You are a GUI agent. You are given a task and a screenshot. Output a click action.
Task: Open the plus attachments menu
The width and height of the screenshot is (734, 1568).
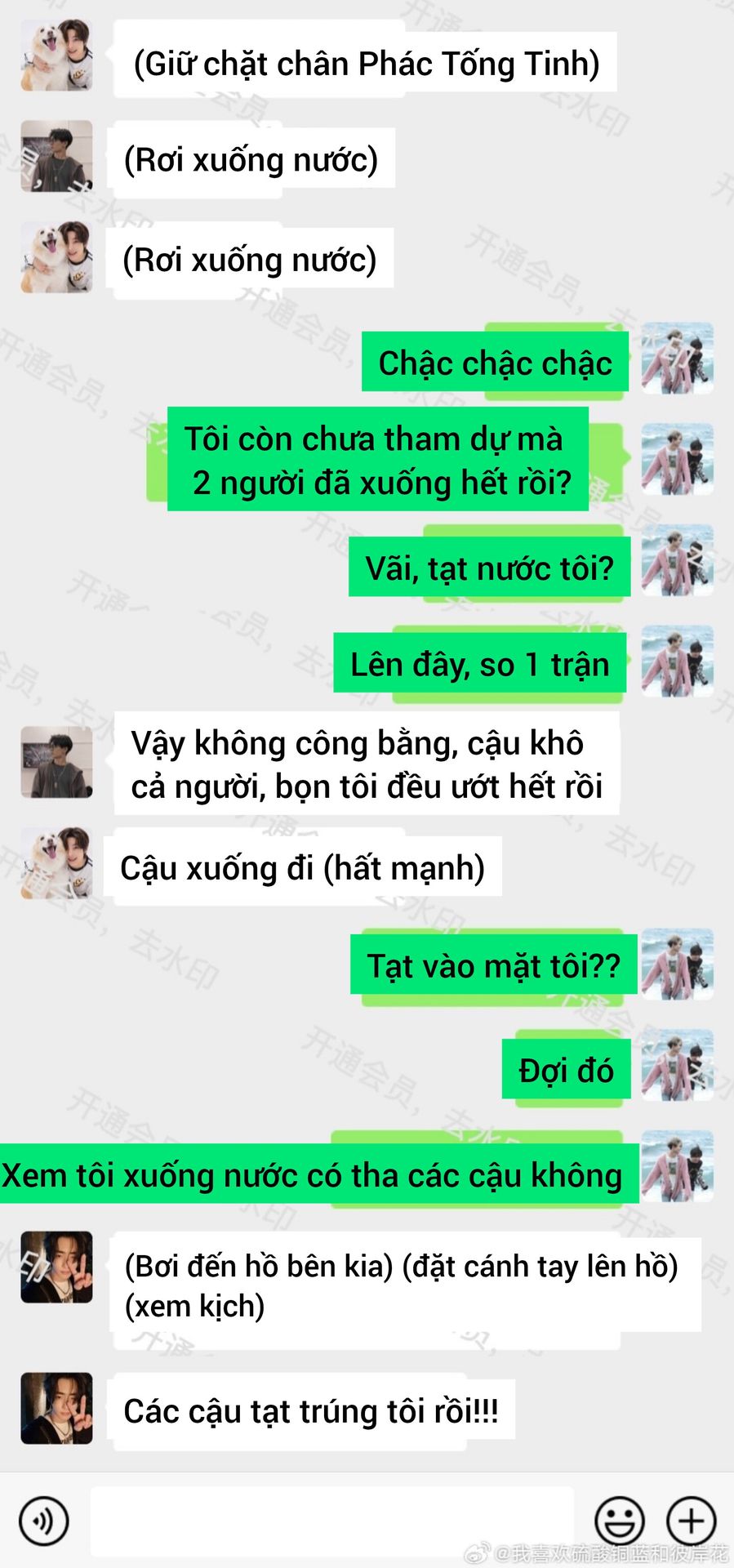click(x=692, y=1521)
